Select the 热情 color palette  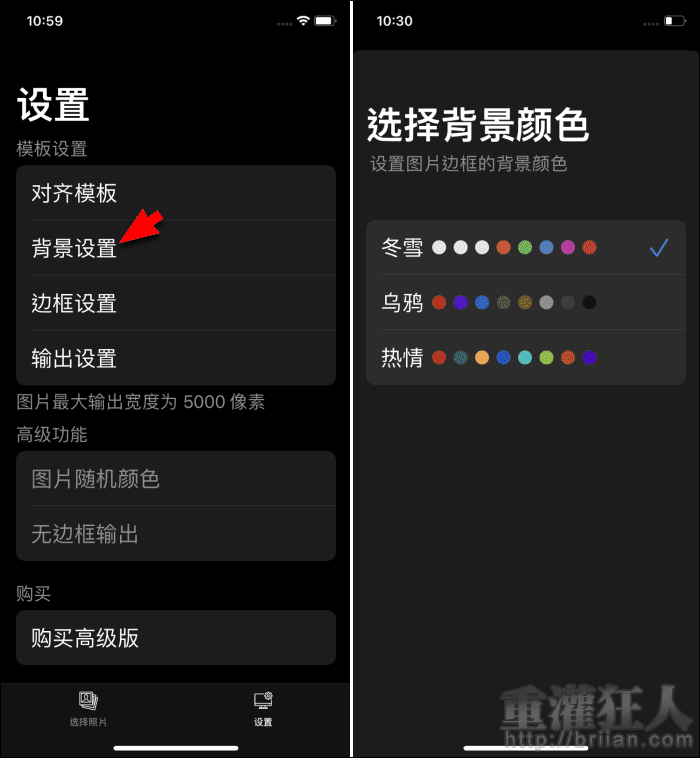click(525, 357)
